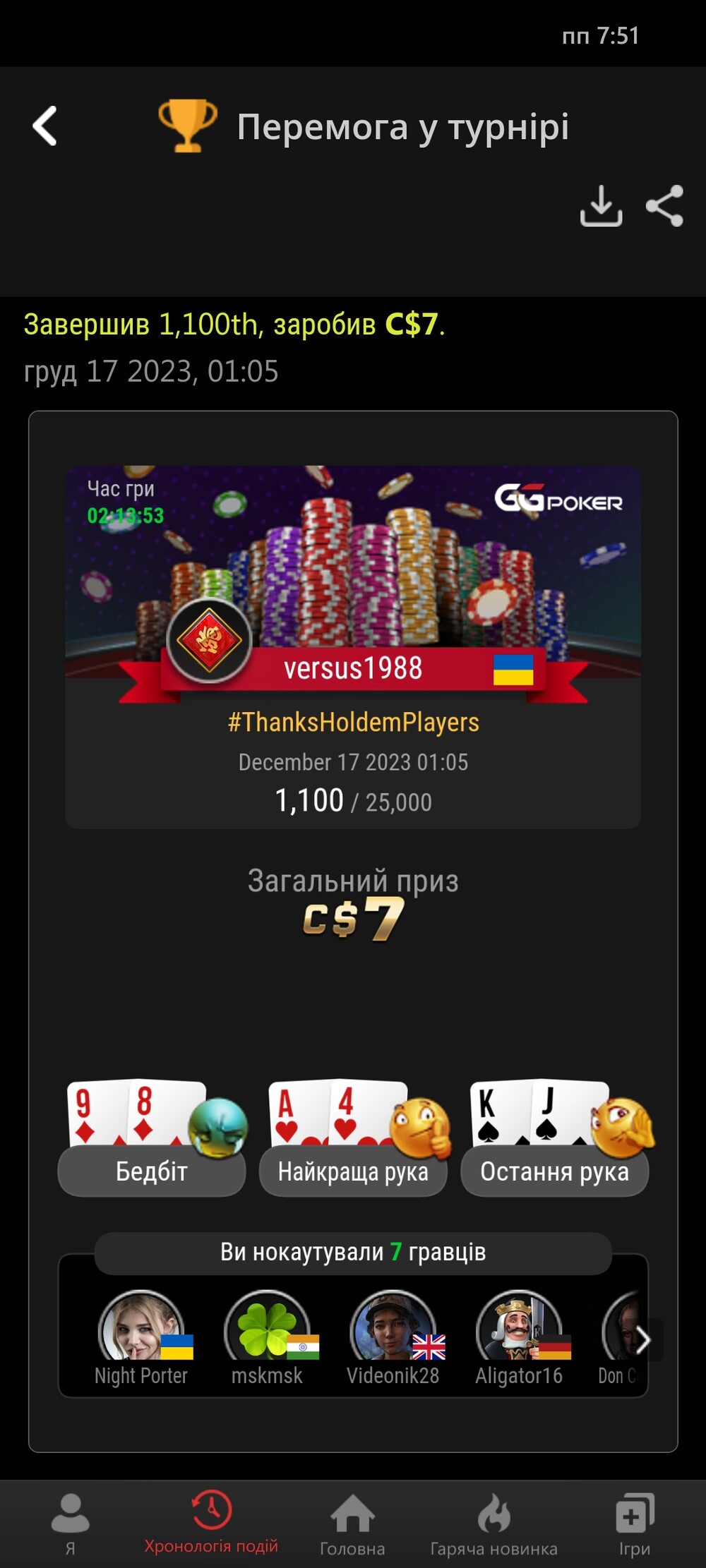Download the tournament result image

(601, 206)
